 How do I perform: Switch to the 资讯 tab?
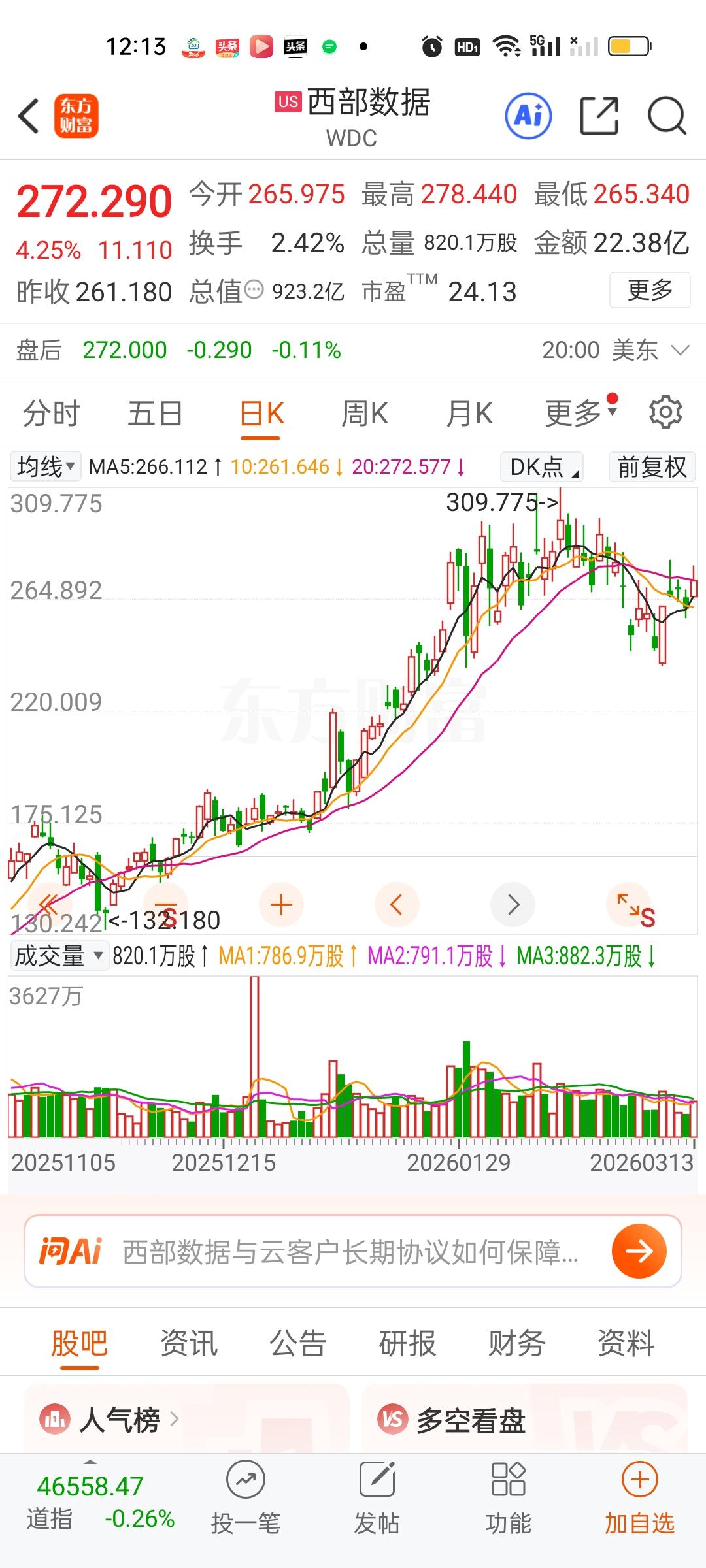tap(189, 1343)
